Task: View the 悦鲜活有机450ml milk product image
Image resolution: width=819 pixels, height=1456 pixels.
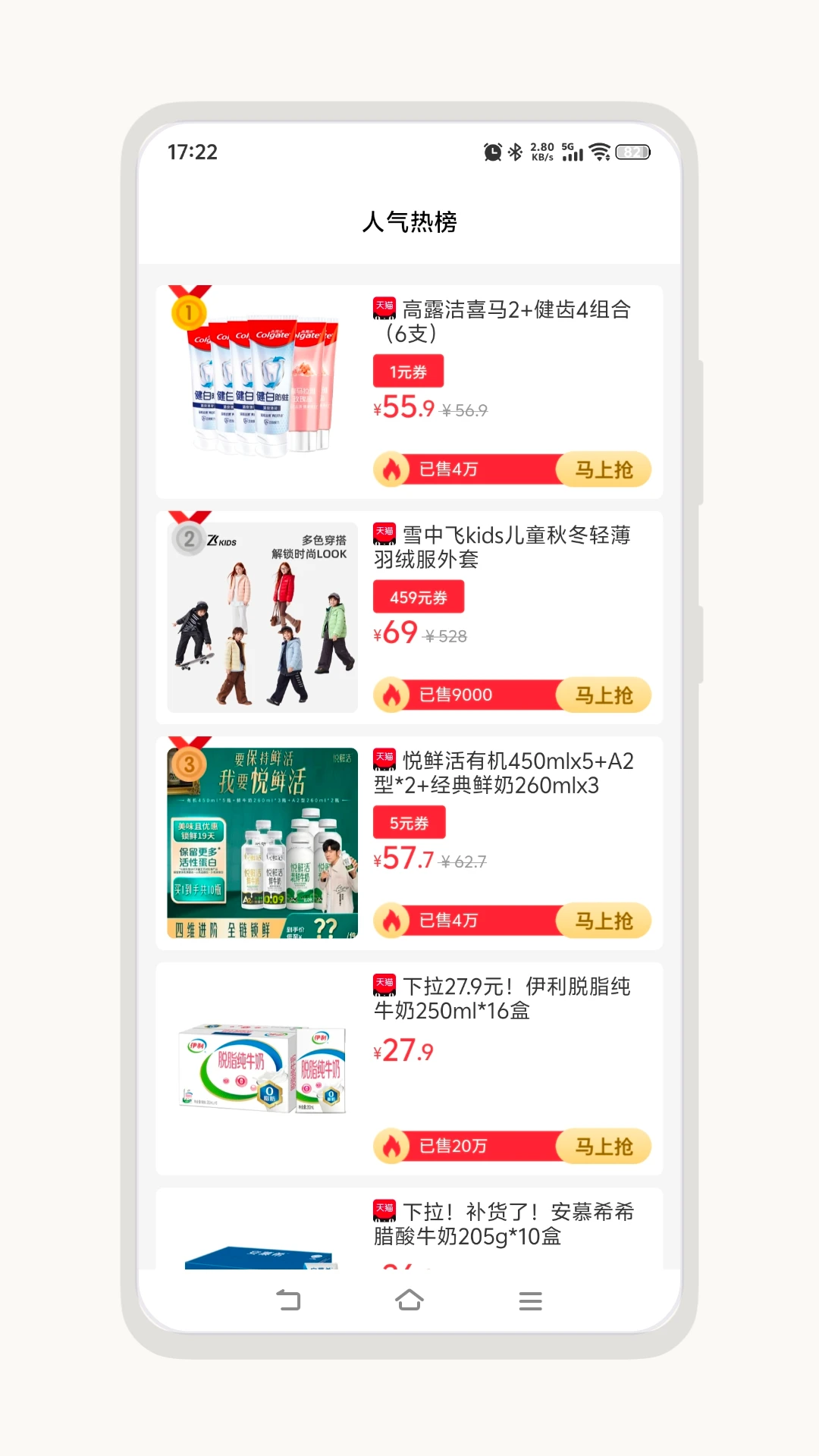Action: (262, 843)
